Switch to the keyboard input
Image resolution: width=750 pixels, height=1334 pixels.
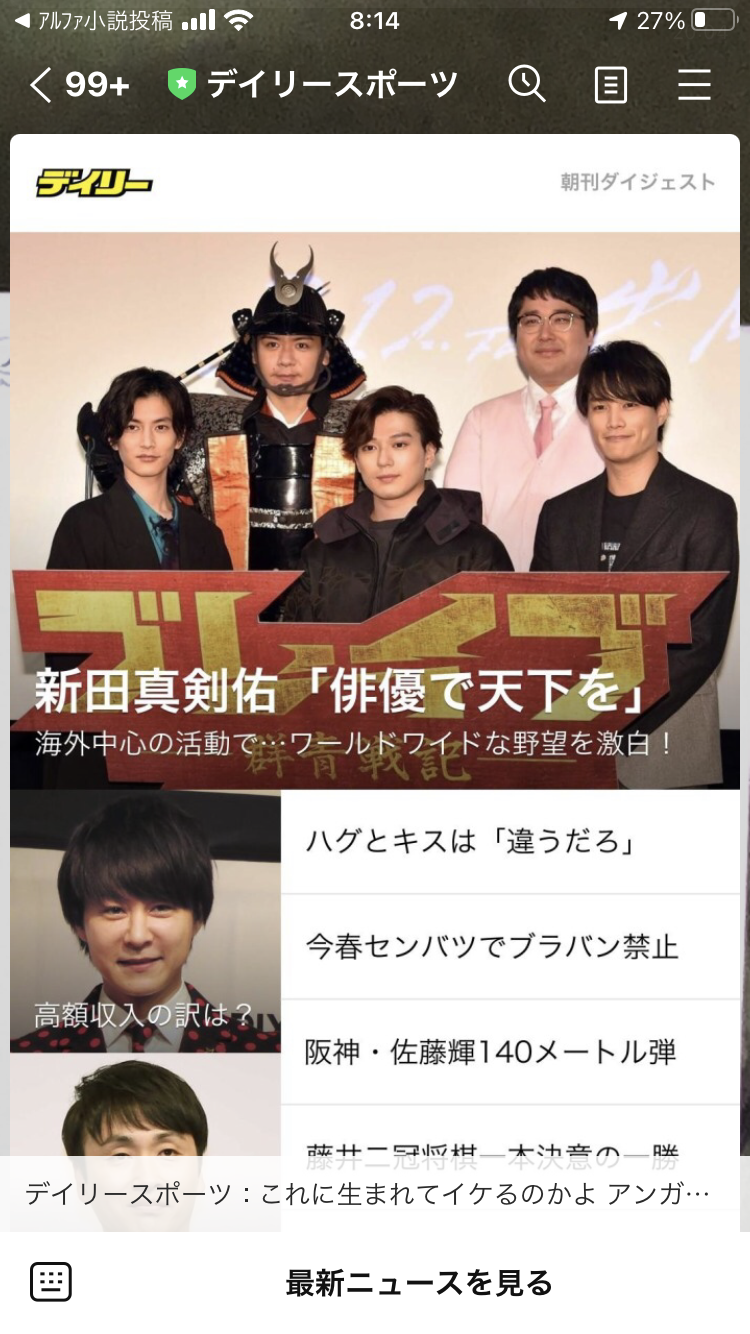tap(50, 1282)
